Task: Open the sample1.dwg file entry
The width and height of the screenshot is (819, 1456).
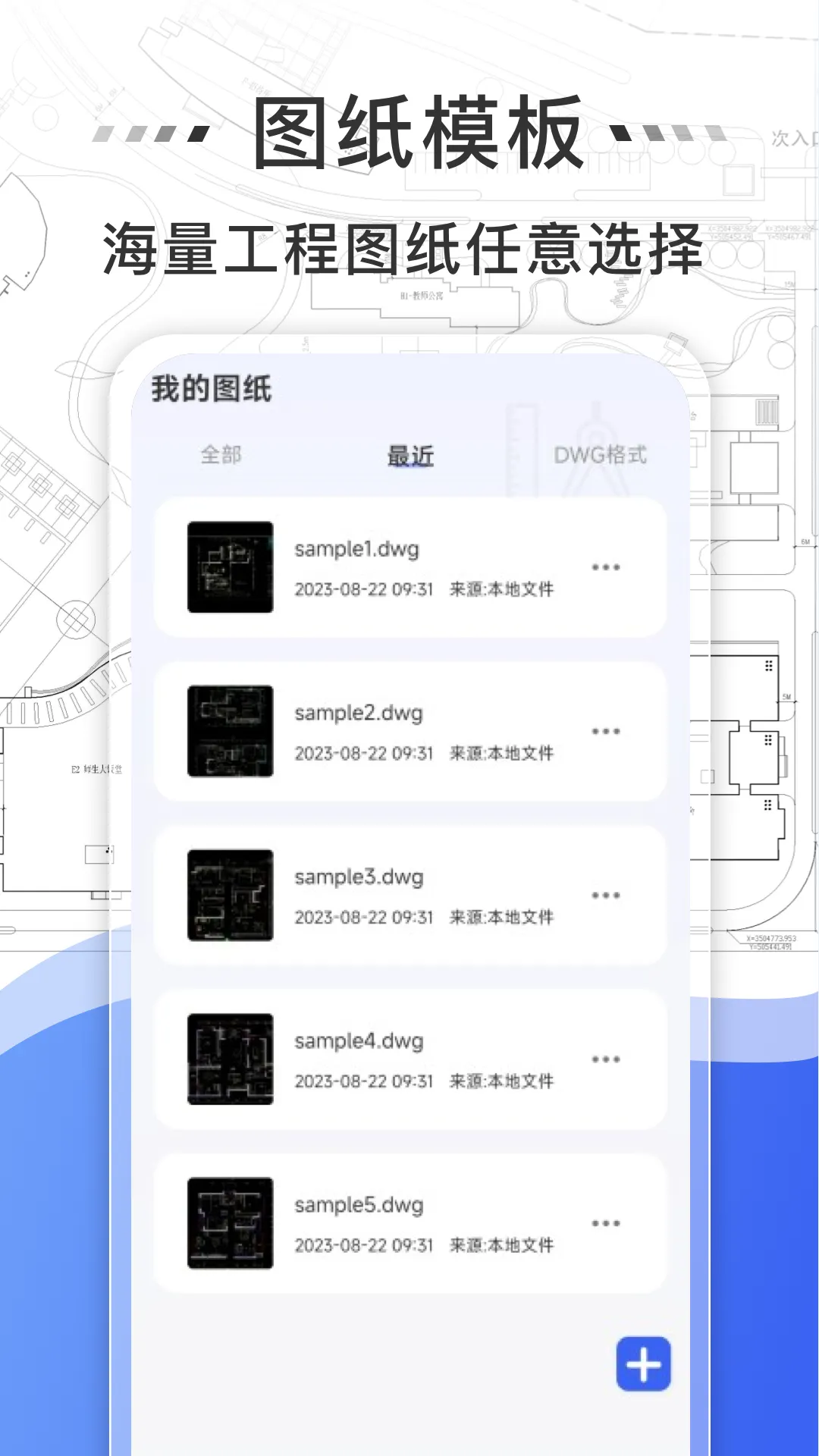Action: [357, 548]
